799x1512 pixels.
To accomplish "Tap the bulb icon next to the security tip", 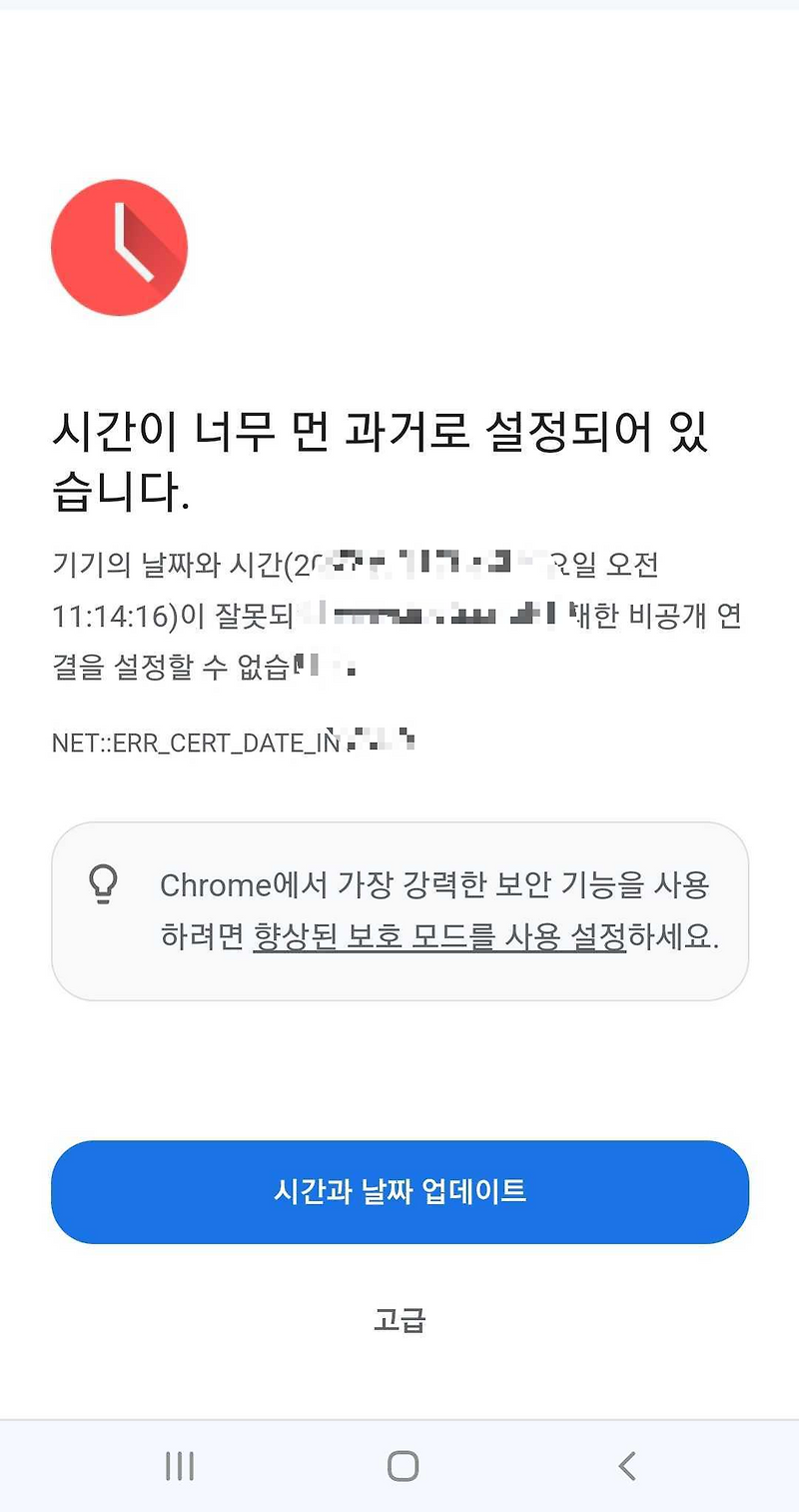I will click(x=104, y=882).
